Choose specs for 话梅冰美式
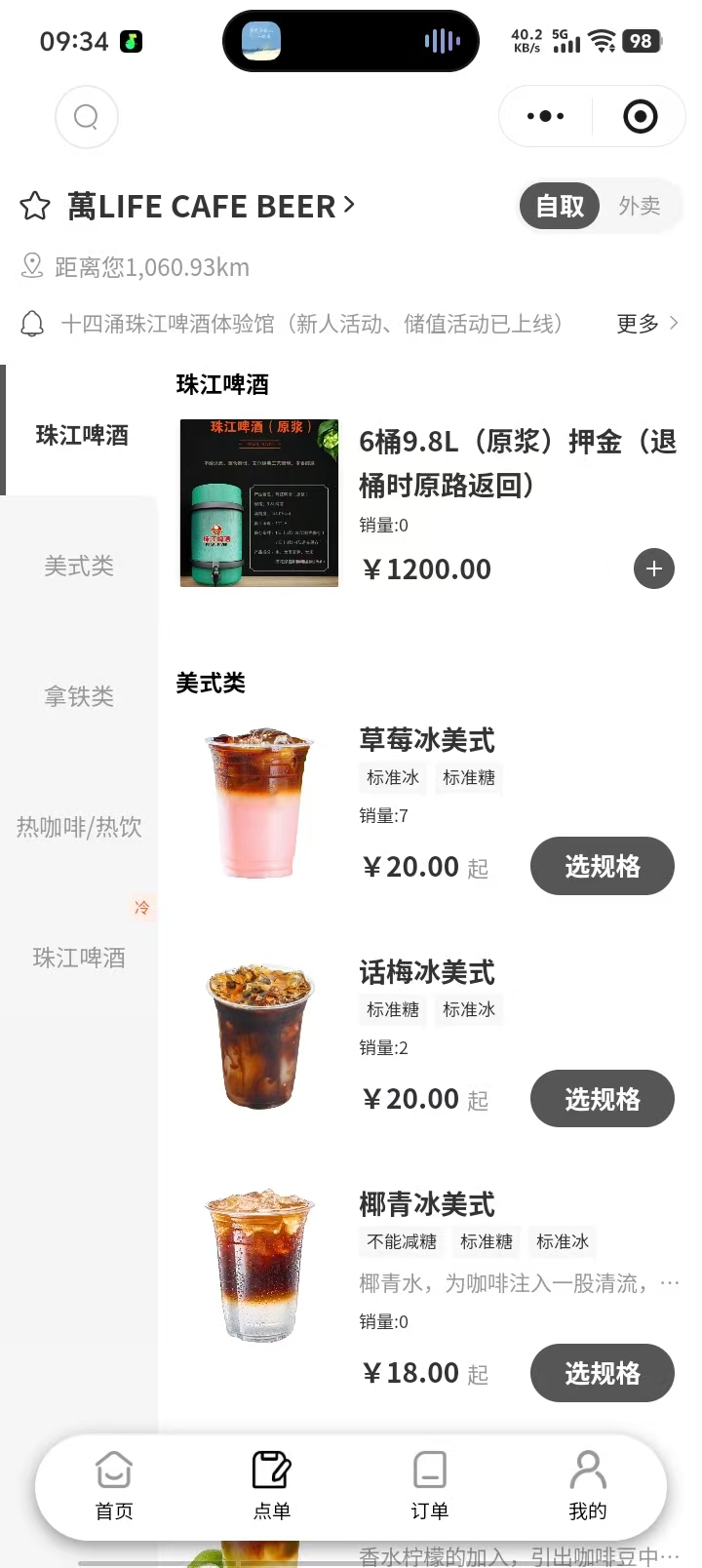 (x=602, y=1099)
